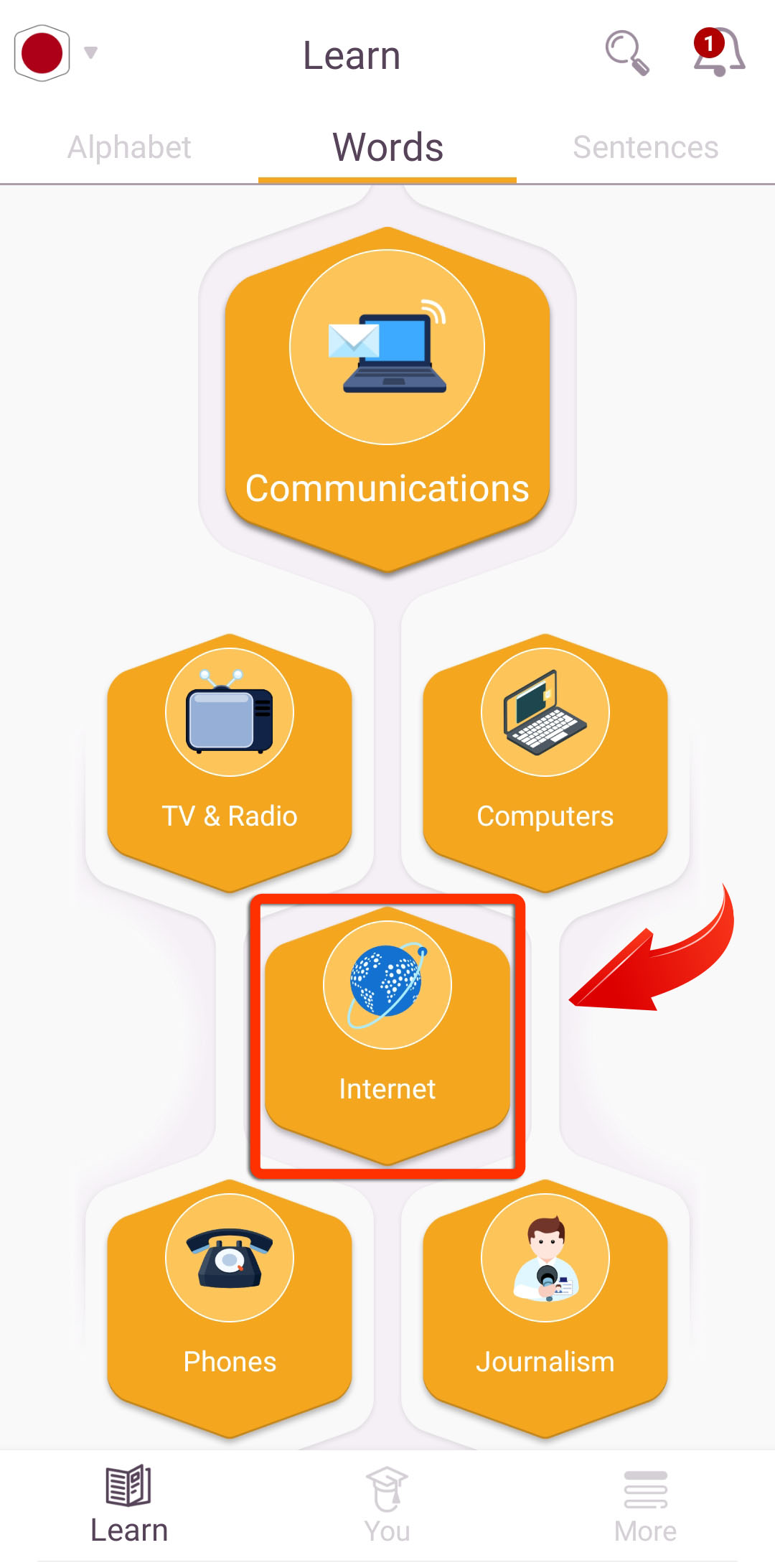The height and width of the screenshot is (1568, 775).
Task: Open the Phones topic
Action: pyautogui.click(x=230, y=1308)
